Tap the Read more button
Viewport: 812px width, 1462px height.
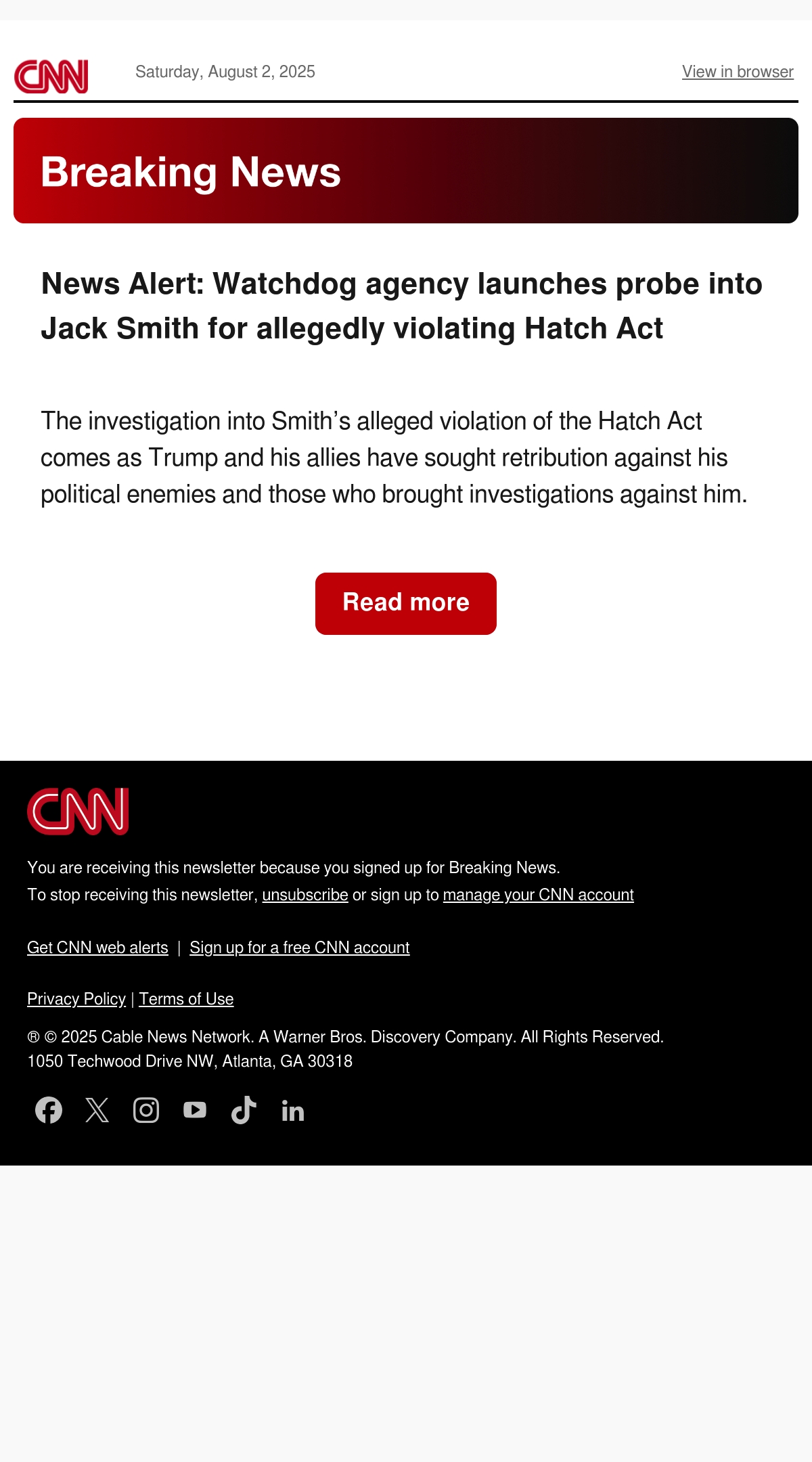406,604
